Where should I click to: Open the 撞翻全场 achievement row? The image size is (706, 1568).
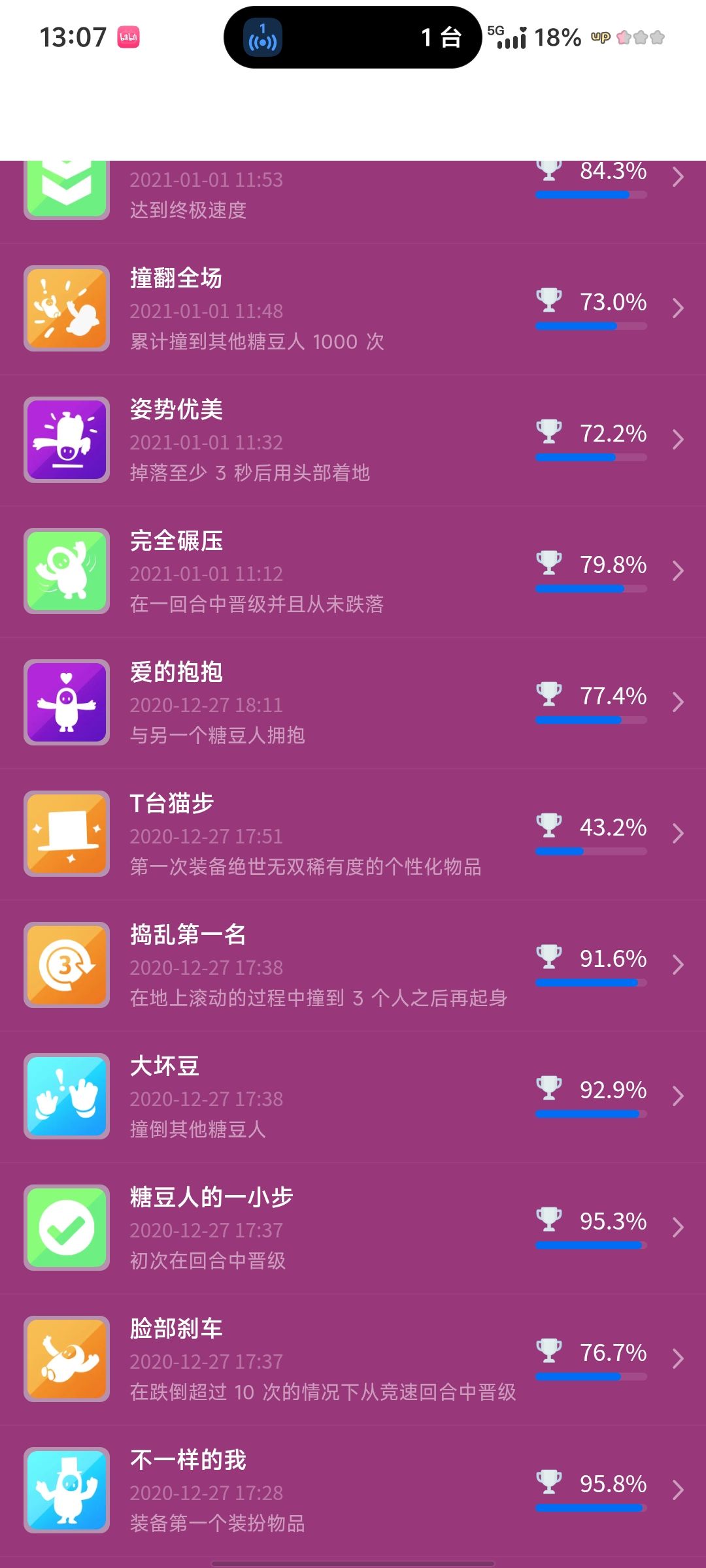point(353,309)
